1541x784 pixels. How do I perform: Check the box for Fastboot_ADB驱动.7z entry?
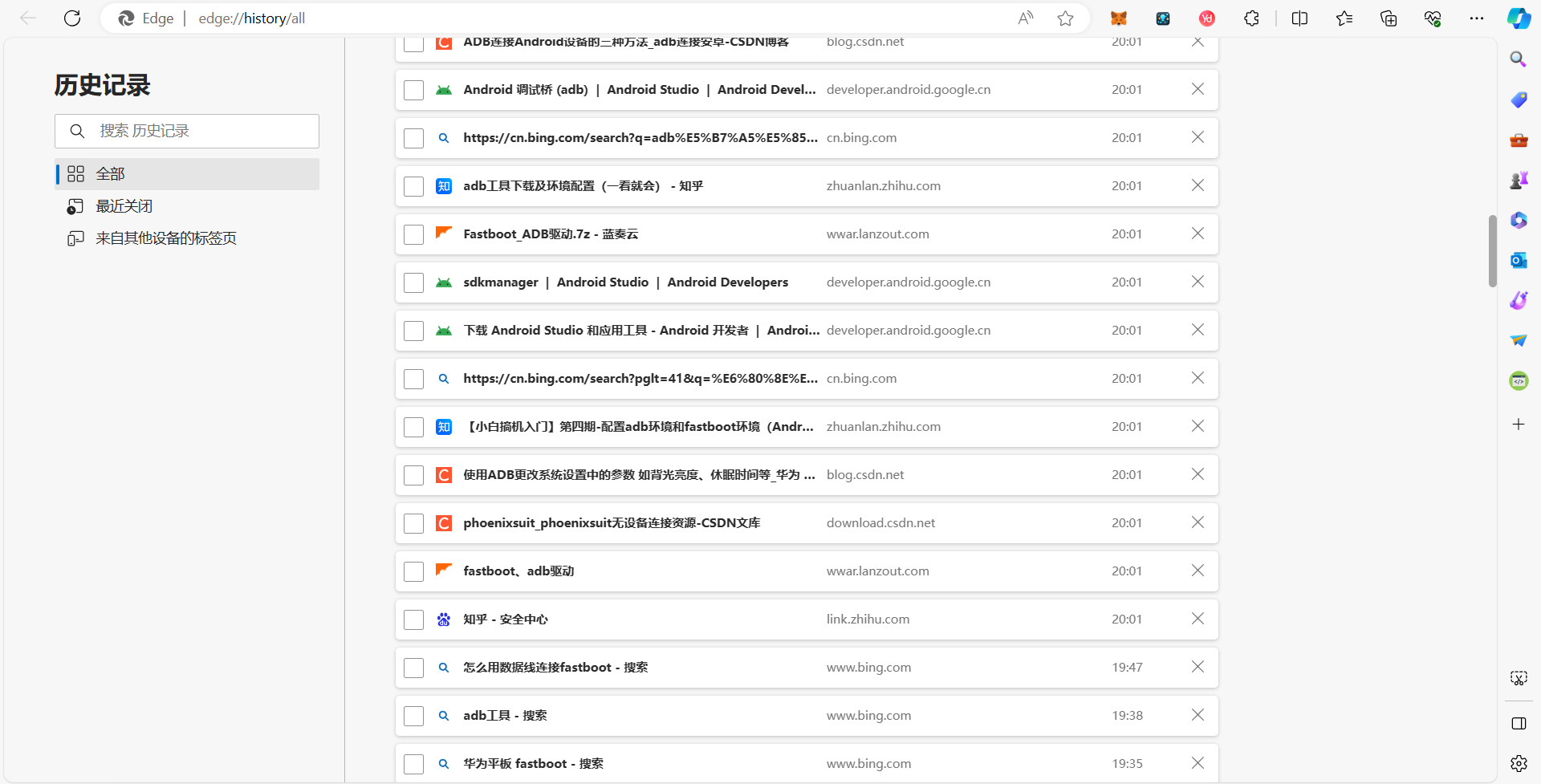click(413, 234)
